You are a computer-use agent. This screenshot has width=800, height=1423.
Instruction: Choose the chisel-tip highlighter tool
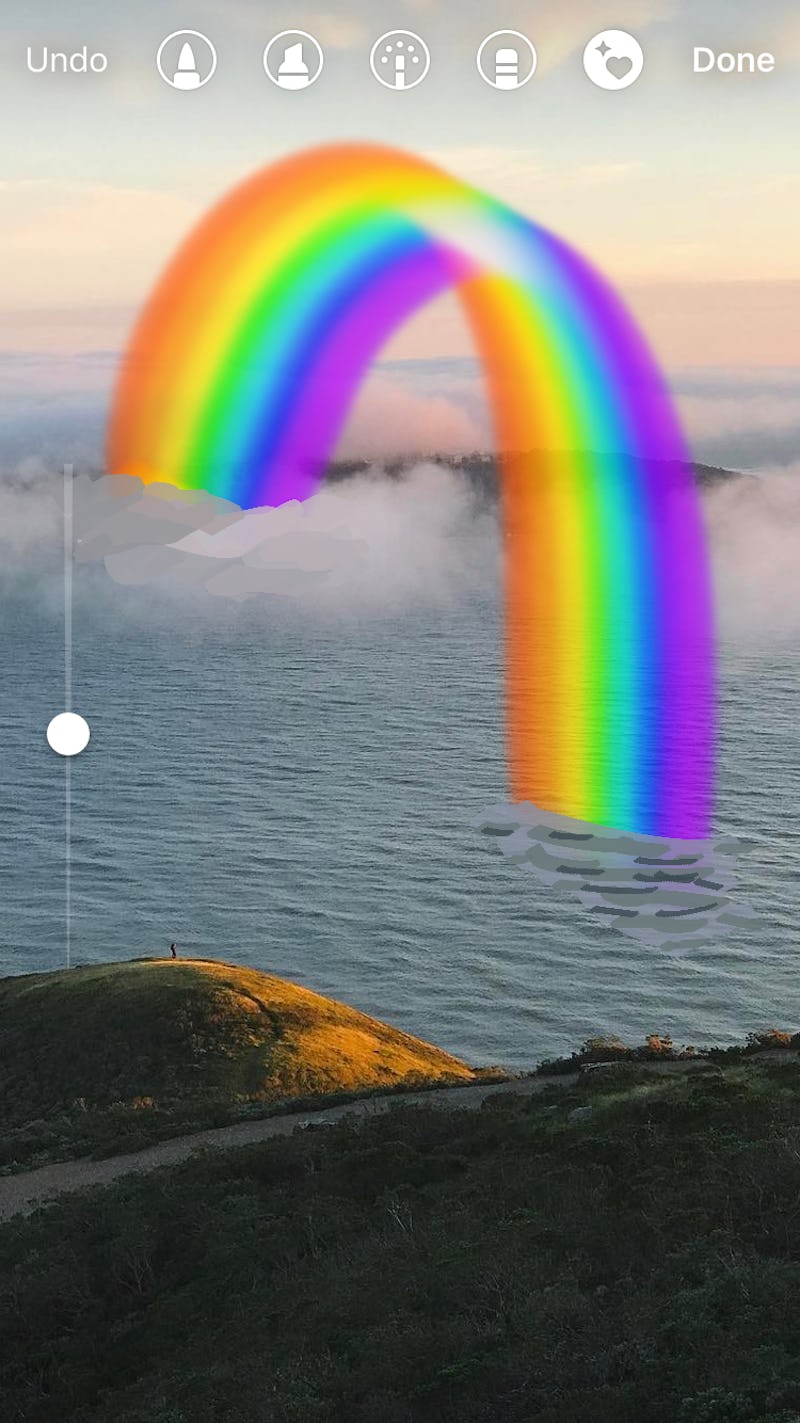[293, 60]
